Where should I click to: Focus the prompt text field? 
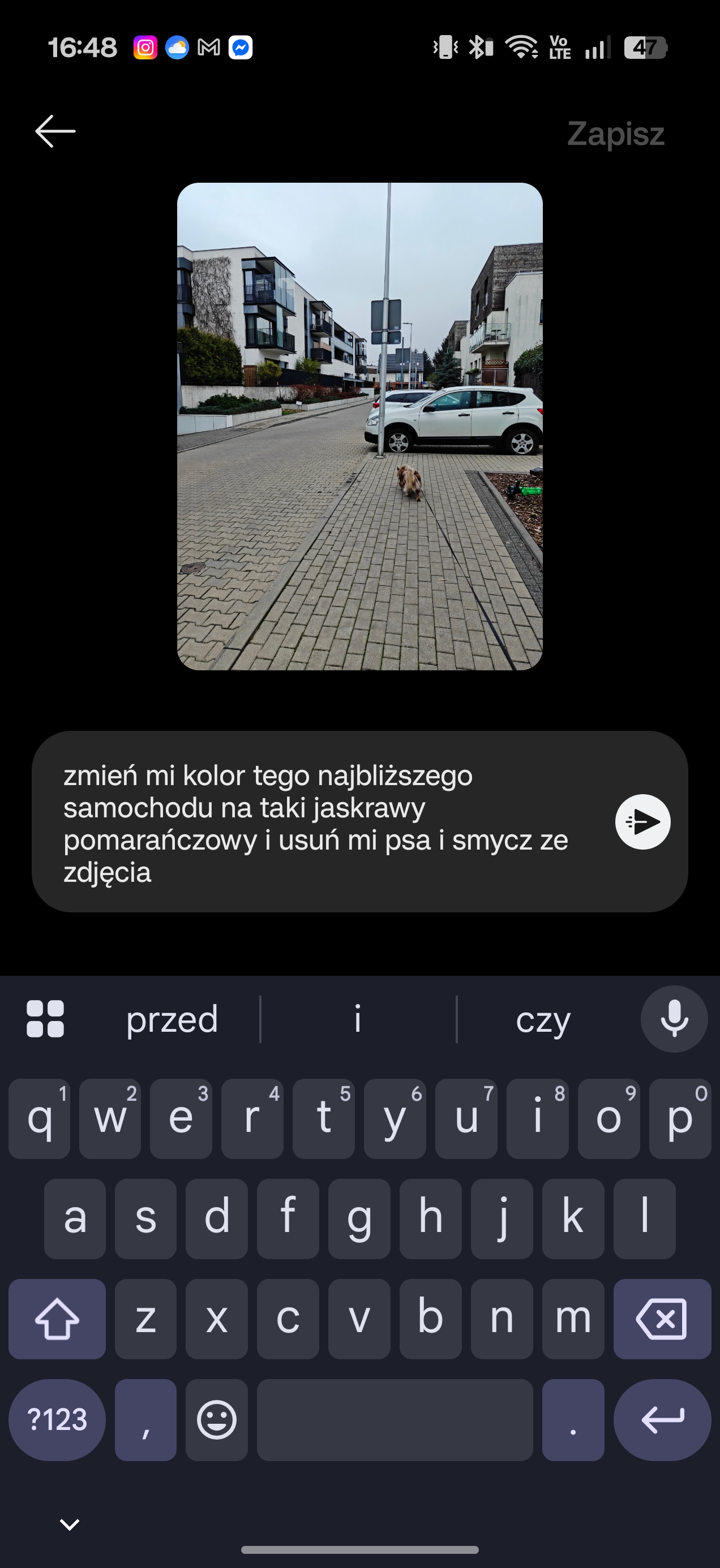point(323,822)
